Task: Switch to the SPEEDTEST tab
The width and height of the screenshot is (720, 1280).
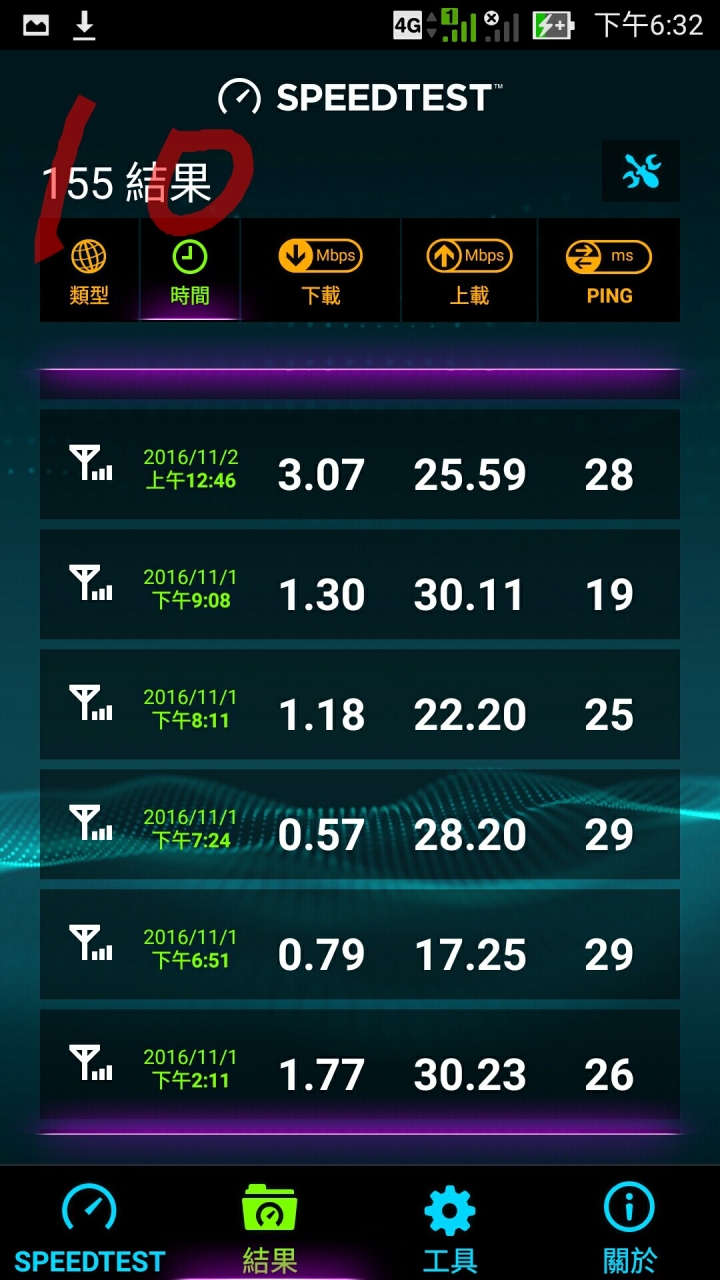Action: [x=90, y=1224]
